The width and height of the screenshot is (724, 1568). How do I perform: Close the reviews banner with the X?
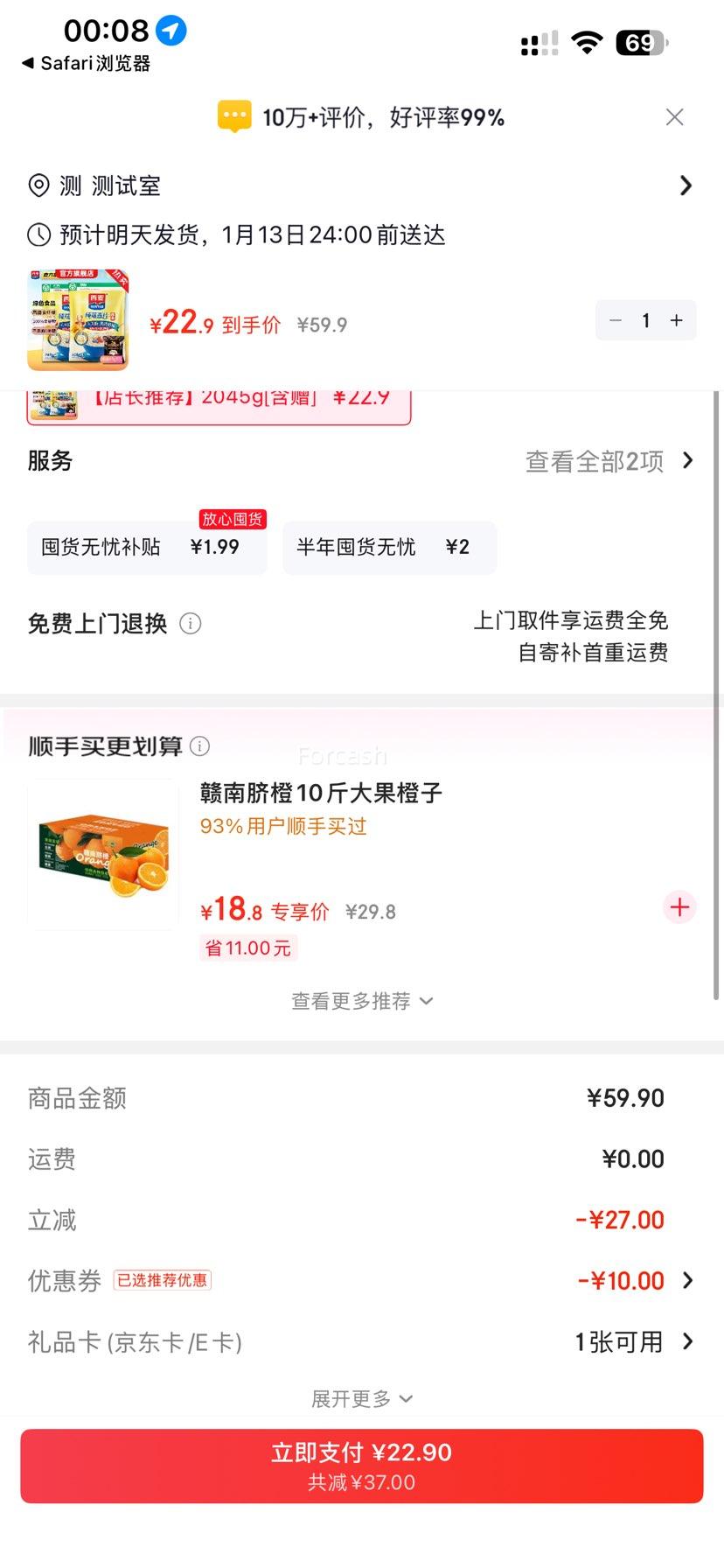point(674,116)
